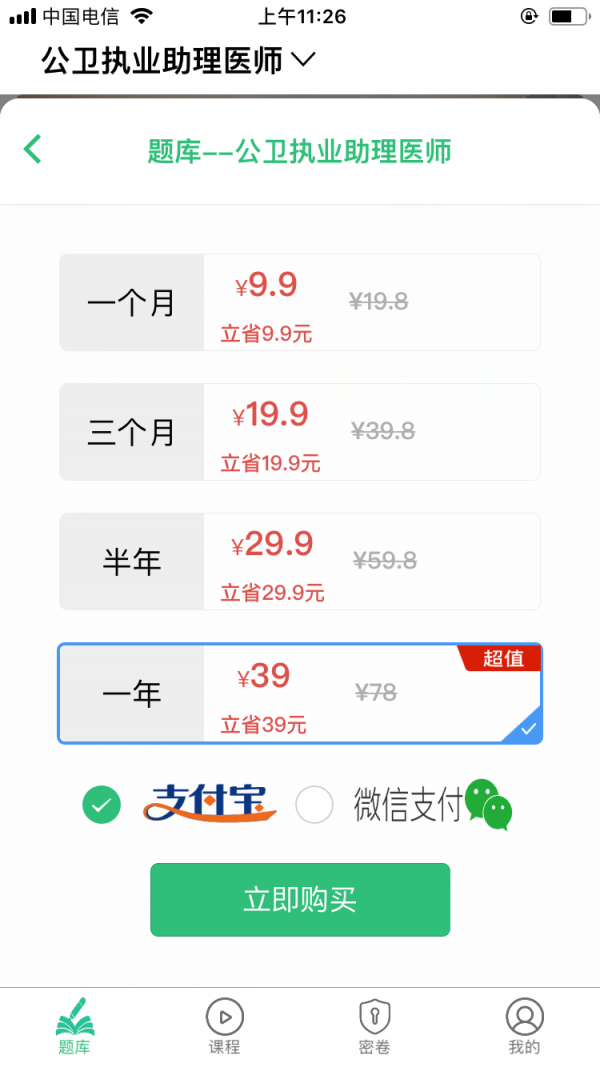Open the 课程 tab
The width and height of the screenshot is (600, 1067).
pyautogui.click(x=225, y=1026)
